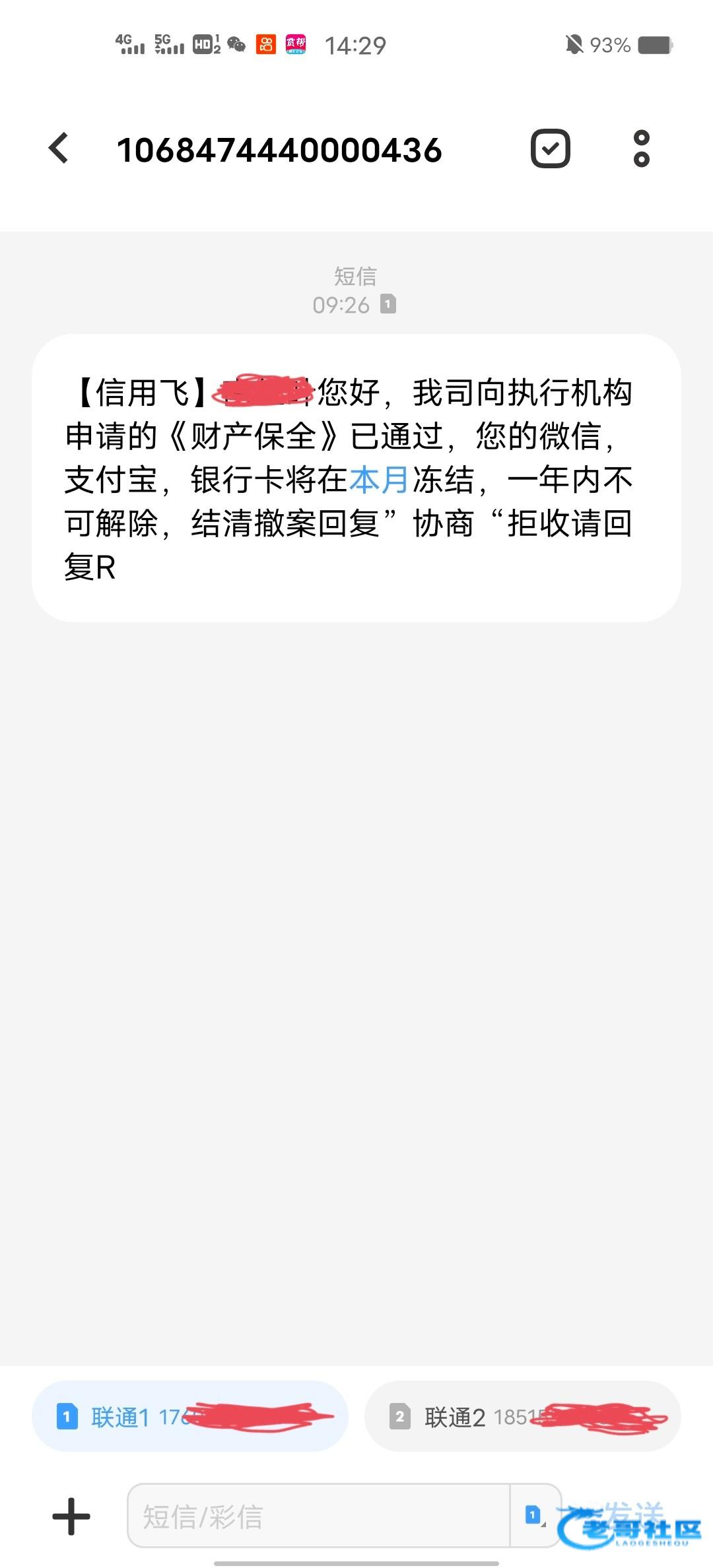Select the 联通1 SIM card
The image size is (713, 1568).
click(x=189, y=1416)
